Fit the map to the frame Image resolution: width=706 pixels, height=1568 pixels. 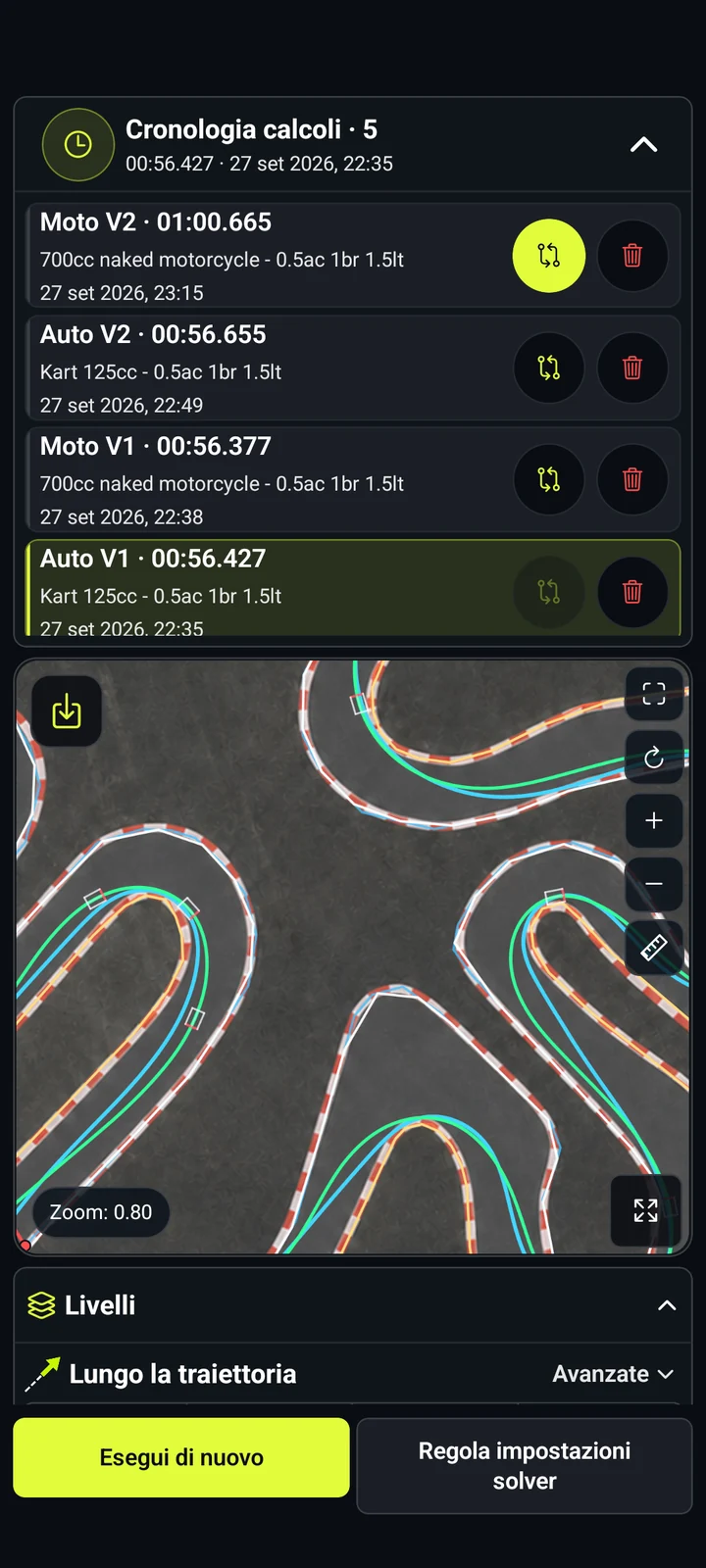click(654, 694)
